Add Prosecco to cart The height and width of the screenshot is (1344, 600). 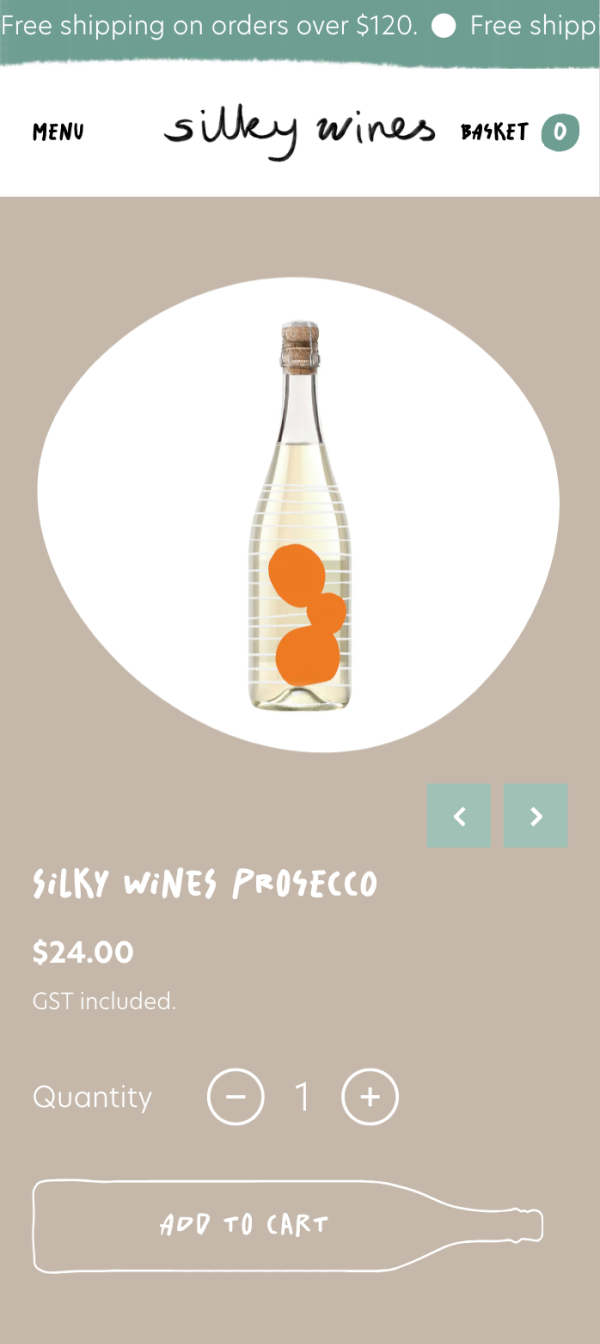(x=288, y=1225)
